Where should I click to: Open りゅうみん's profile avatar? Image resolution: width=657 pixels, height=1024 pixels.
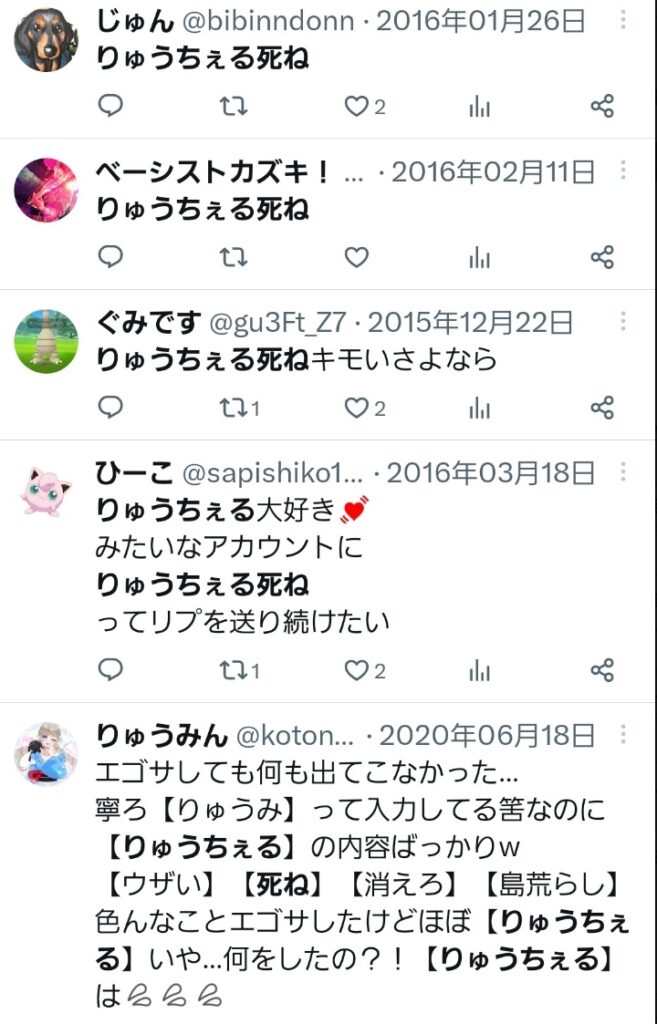(46, 753)
